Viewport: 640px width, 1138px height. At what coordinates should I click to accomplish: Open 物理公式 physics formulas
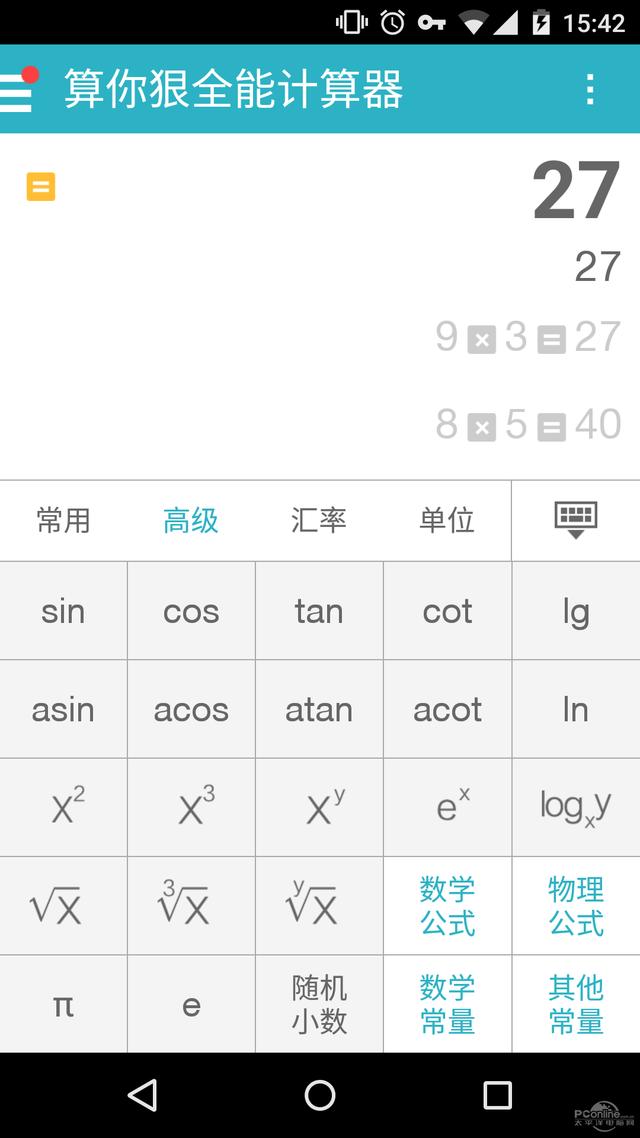pos(576,906)
